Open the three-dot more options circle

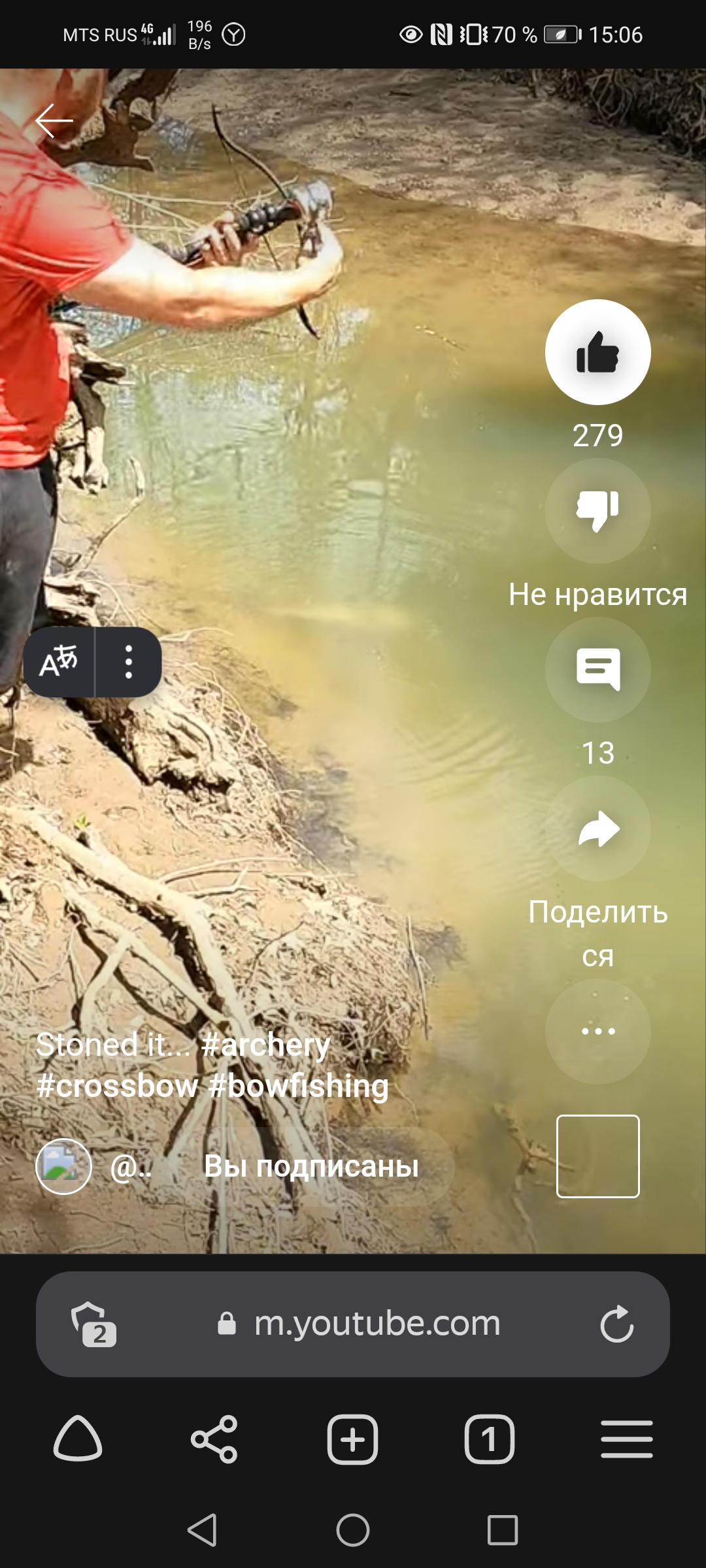click(597, 1032)
